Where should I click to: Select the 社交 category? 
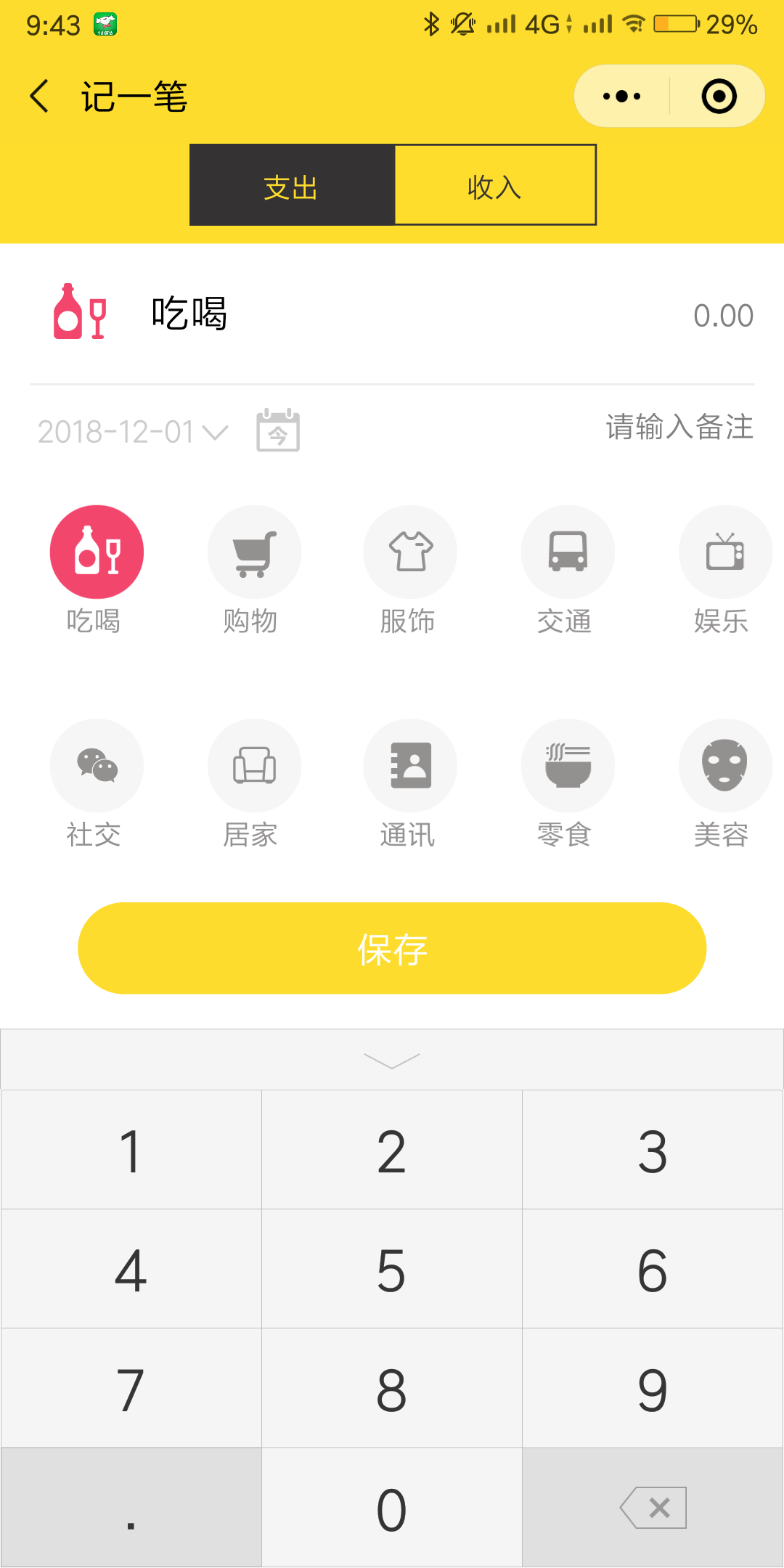(x=97, y=767)
